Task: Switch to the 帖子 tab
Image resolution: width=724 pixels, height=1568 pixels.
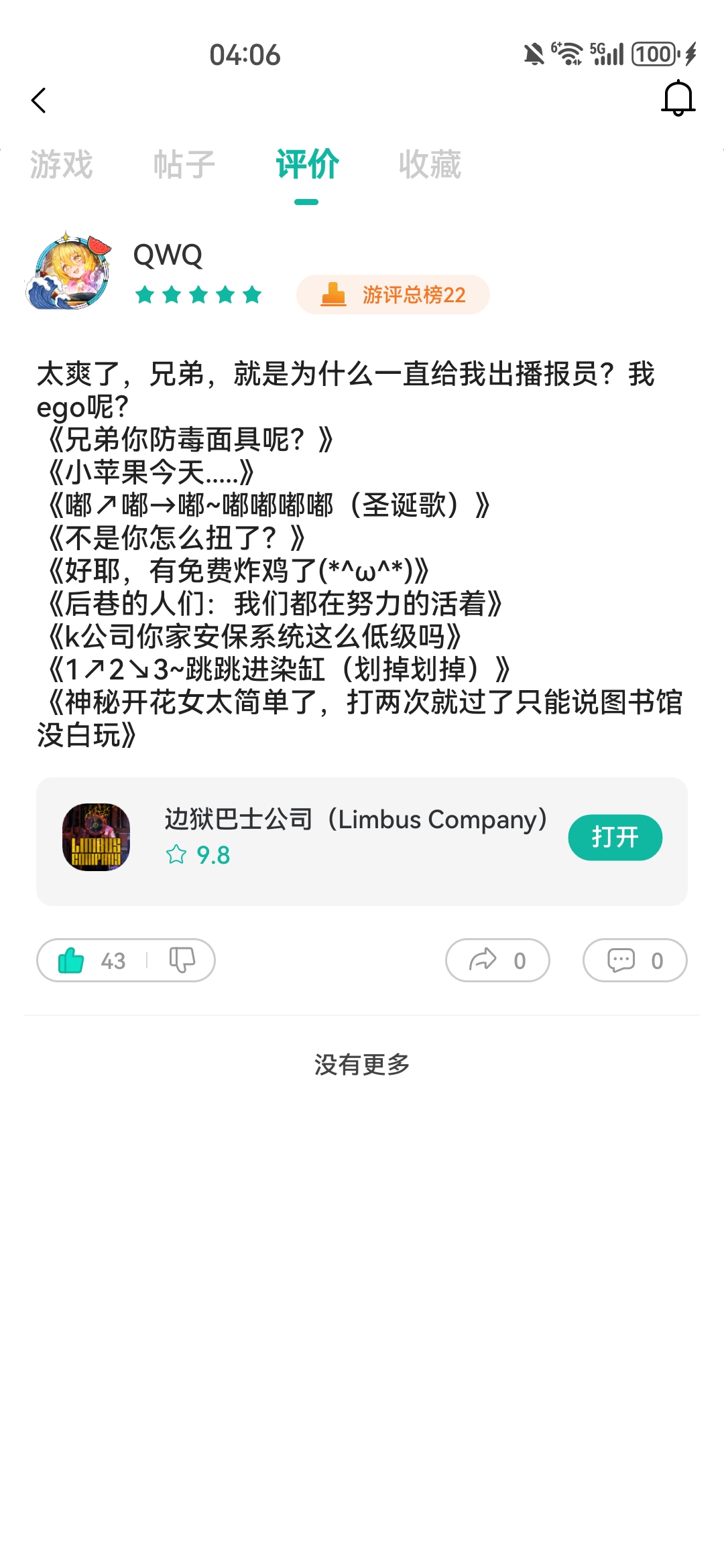Action: [184, 164]
